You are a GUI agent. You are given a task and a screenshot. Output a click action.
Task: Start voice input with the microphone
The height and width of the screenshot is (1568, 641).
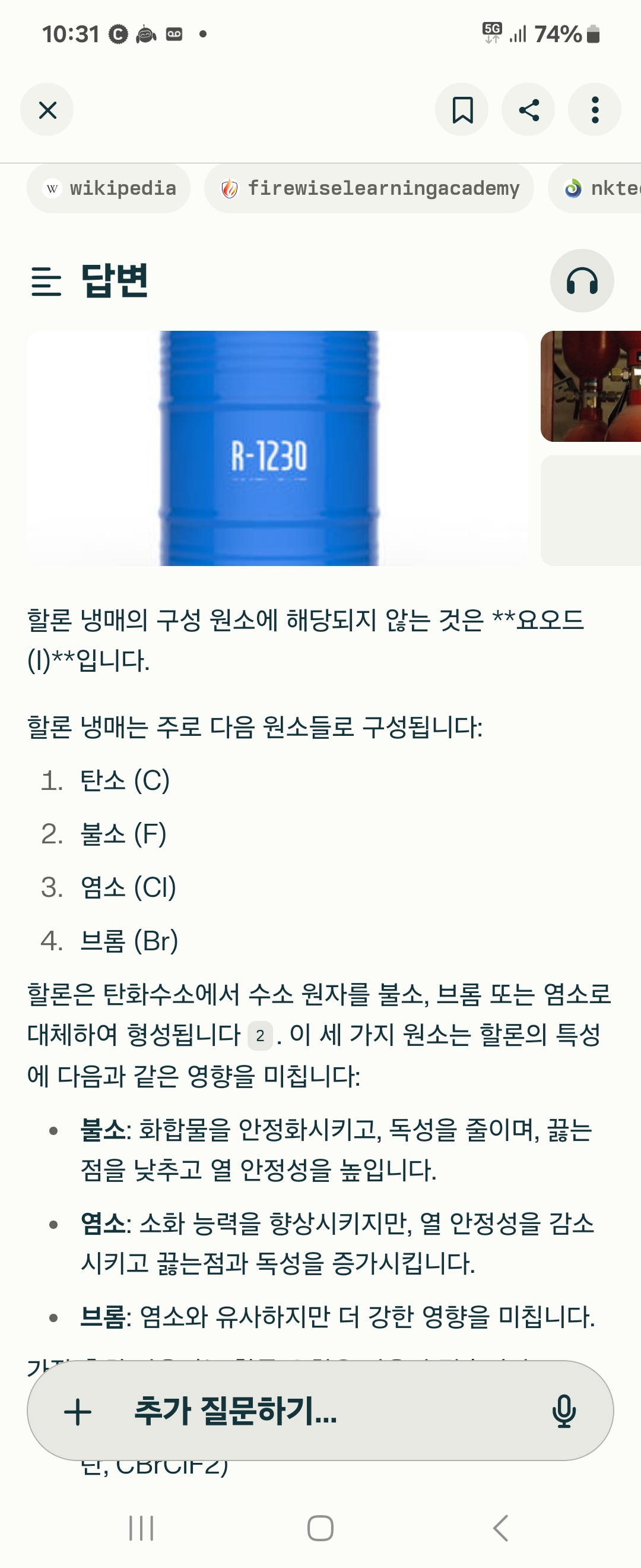[x=563, y=1411]
